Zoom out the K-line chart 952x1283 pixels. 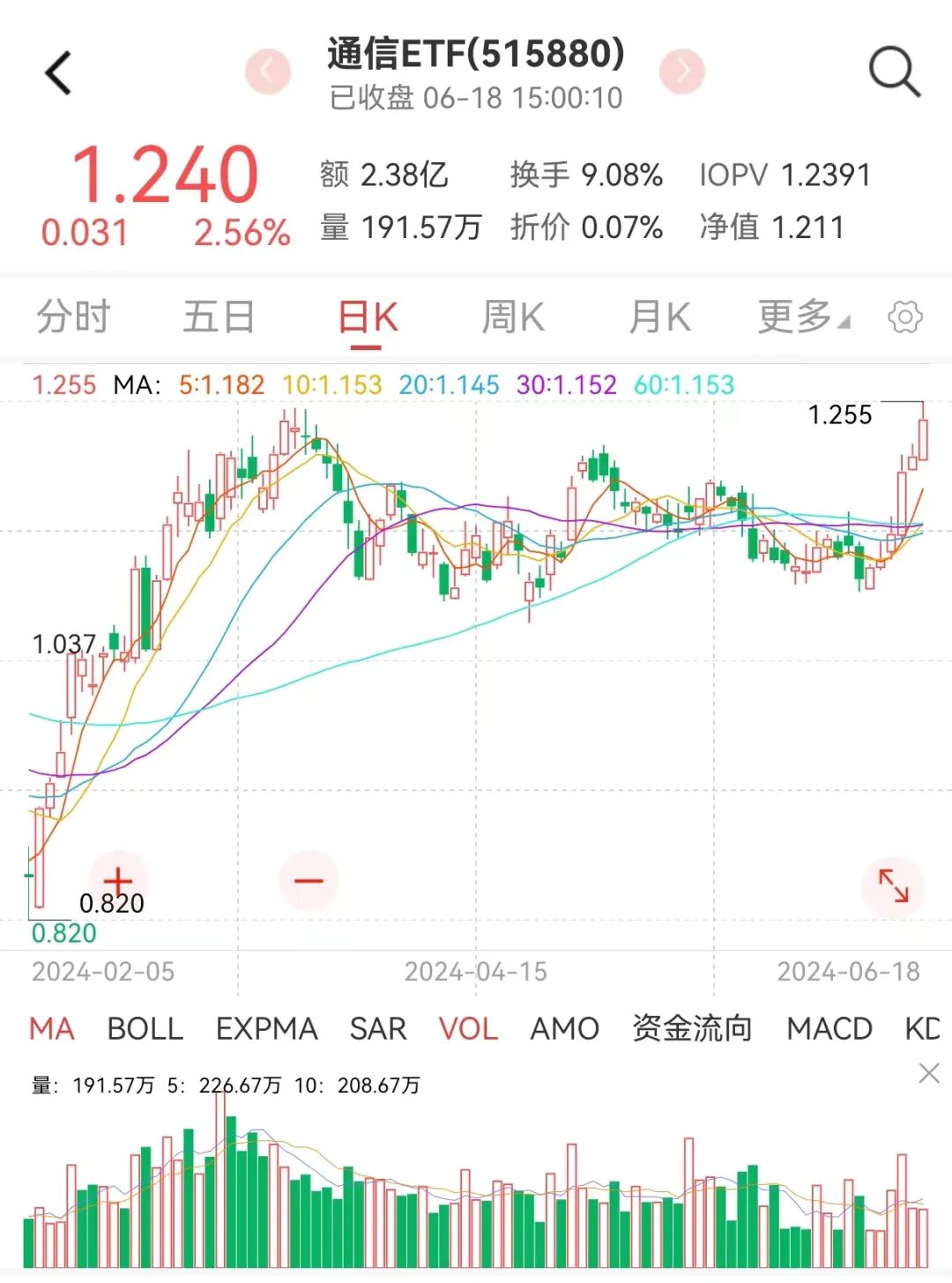point(309,880)
